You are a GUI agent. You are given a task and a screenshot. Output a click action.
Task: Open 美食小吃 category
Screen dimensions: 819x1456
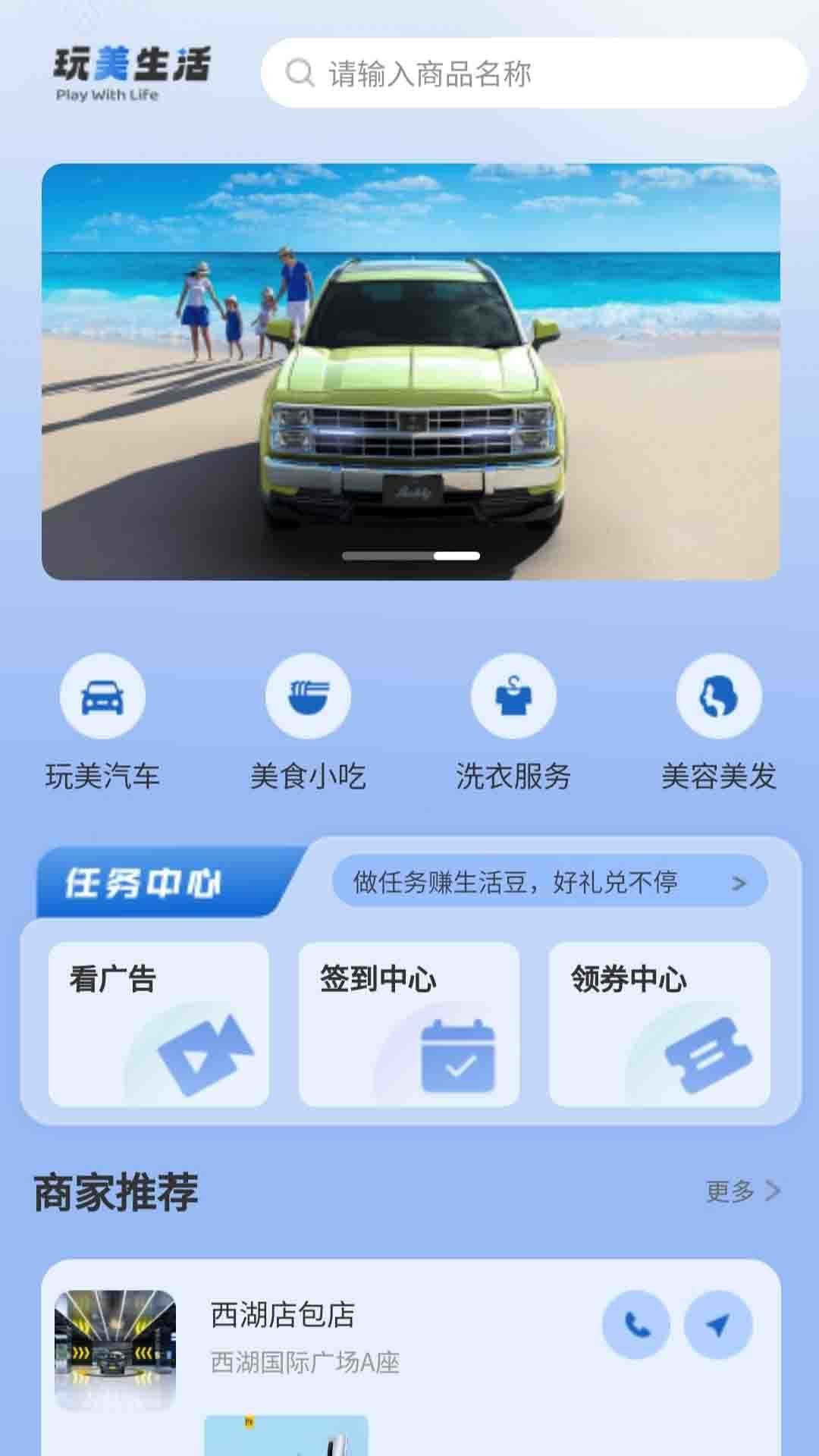[x=308, y=720]
